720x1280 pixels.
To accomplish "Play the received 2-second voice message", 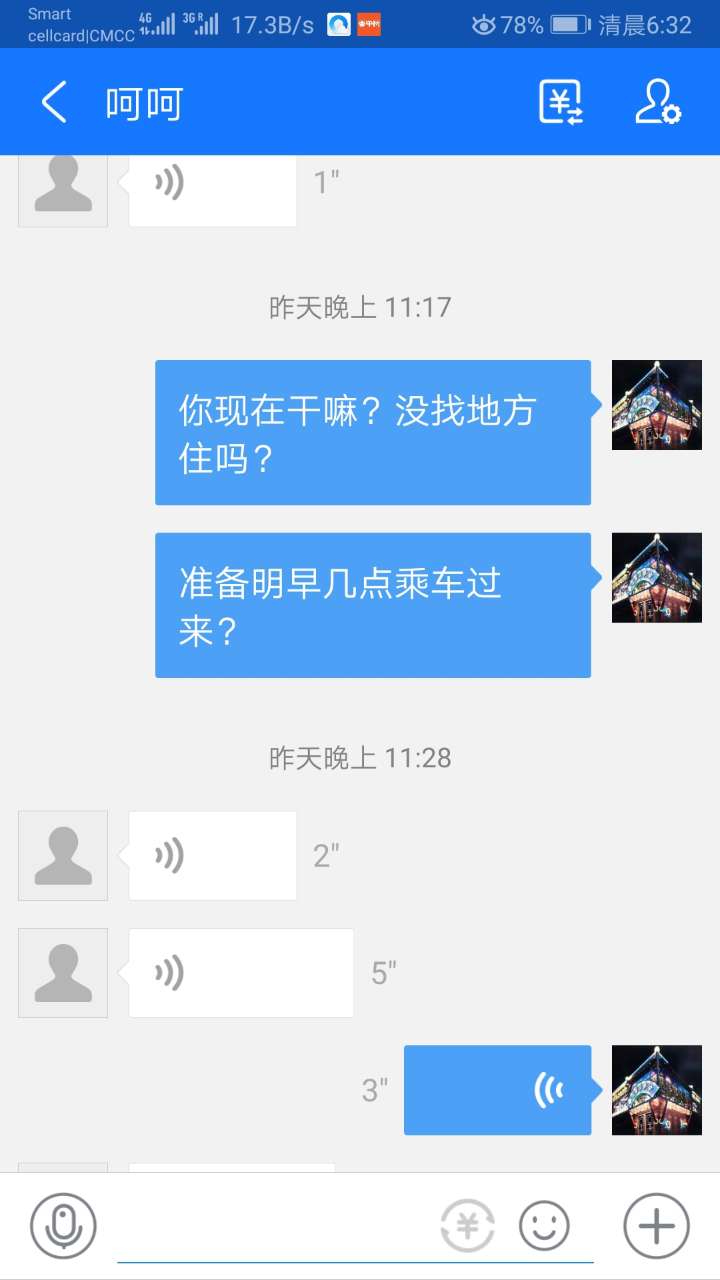I will point(212,856).
